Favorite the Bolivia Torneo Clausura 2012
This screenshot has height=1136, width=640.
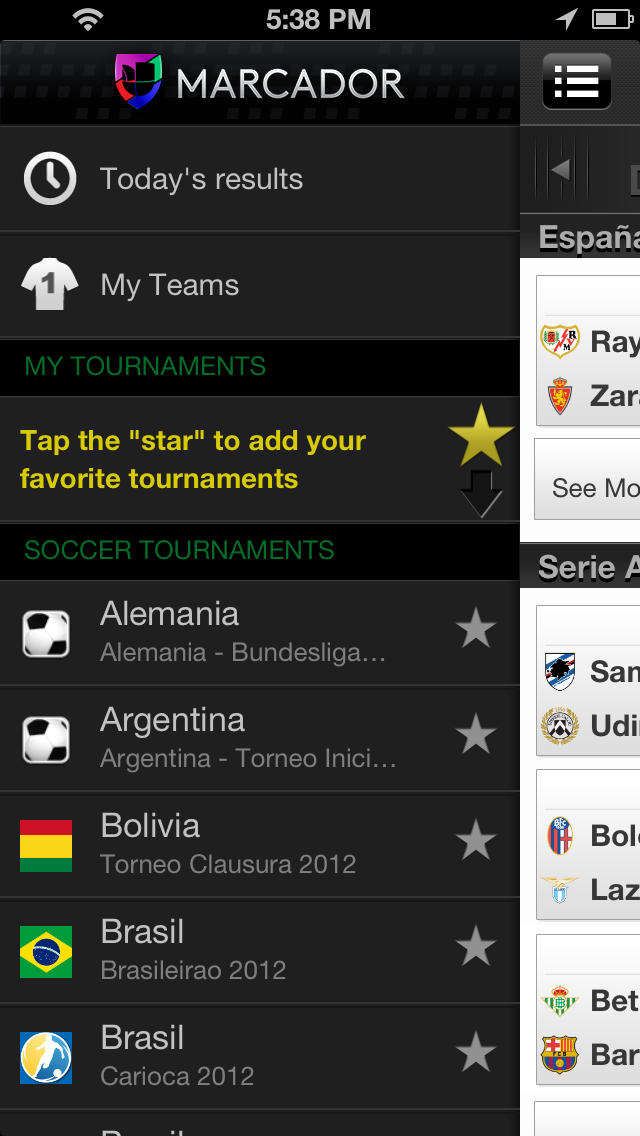click(x=476, y=842)
